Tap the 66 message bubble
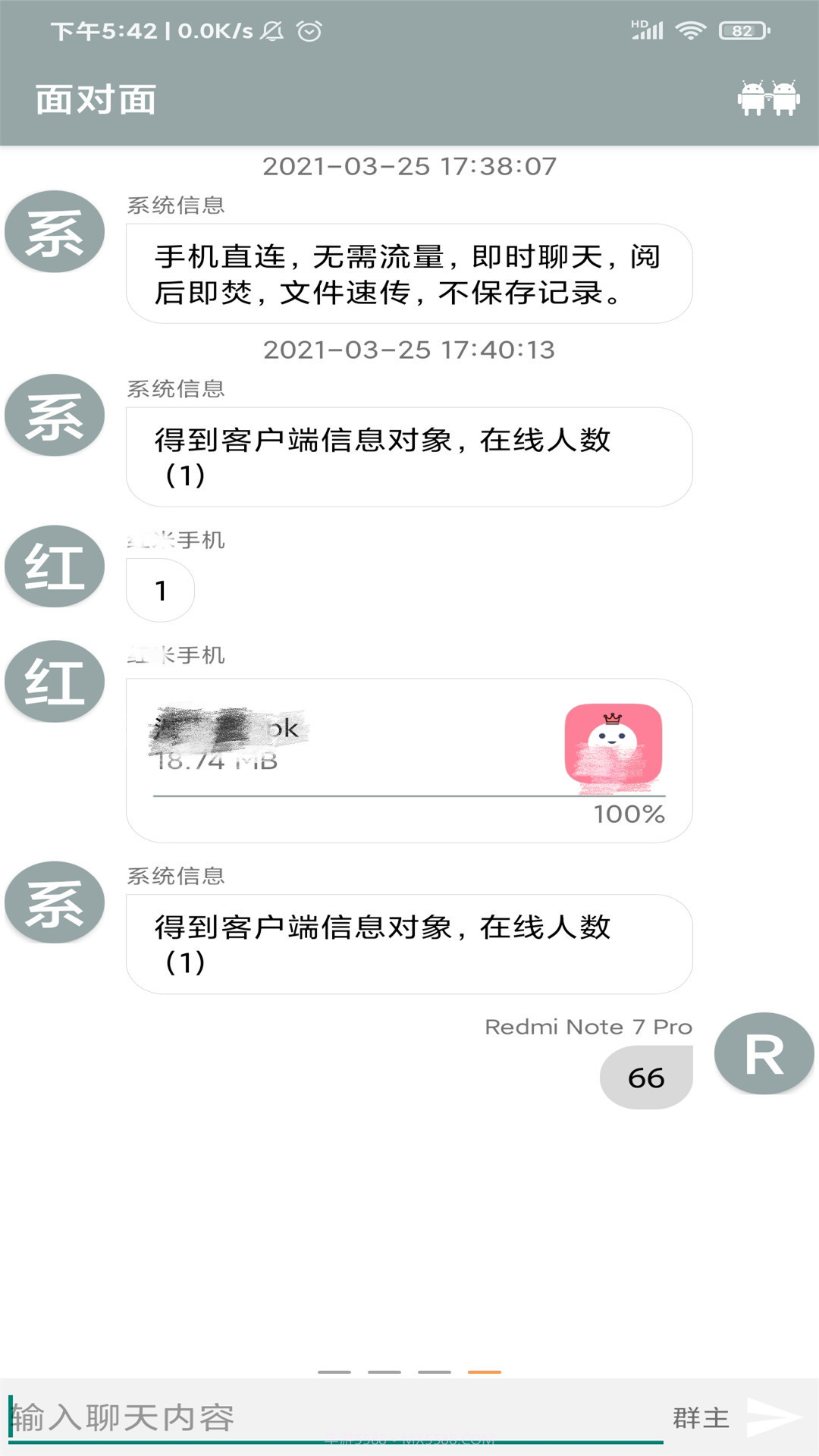 646,1075
